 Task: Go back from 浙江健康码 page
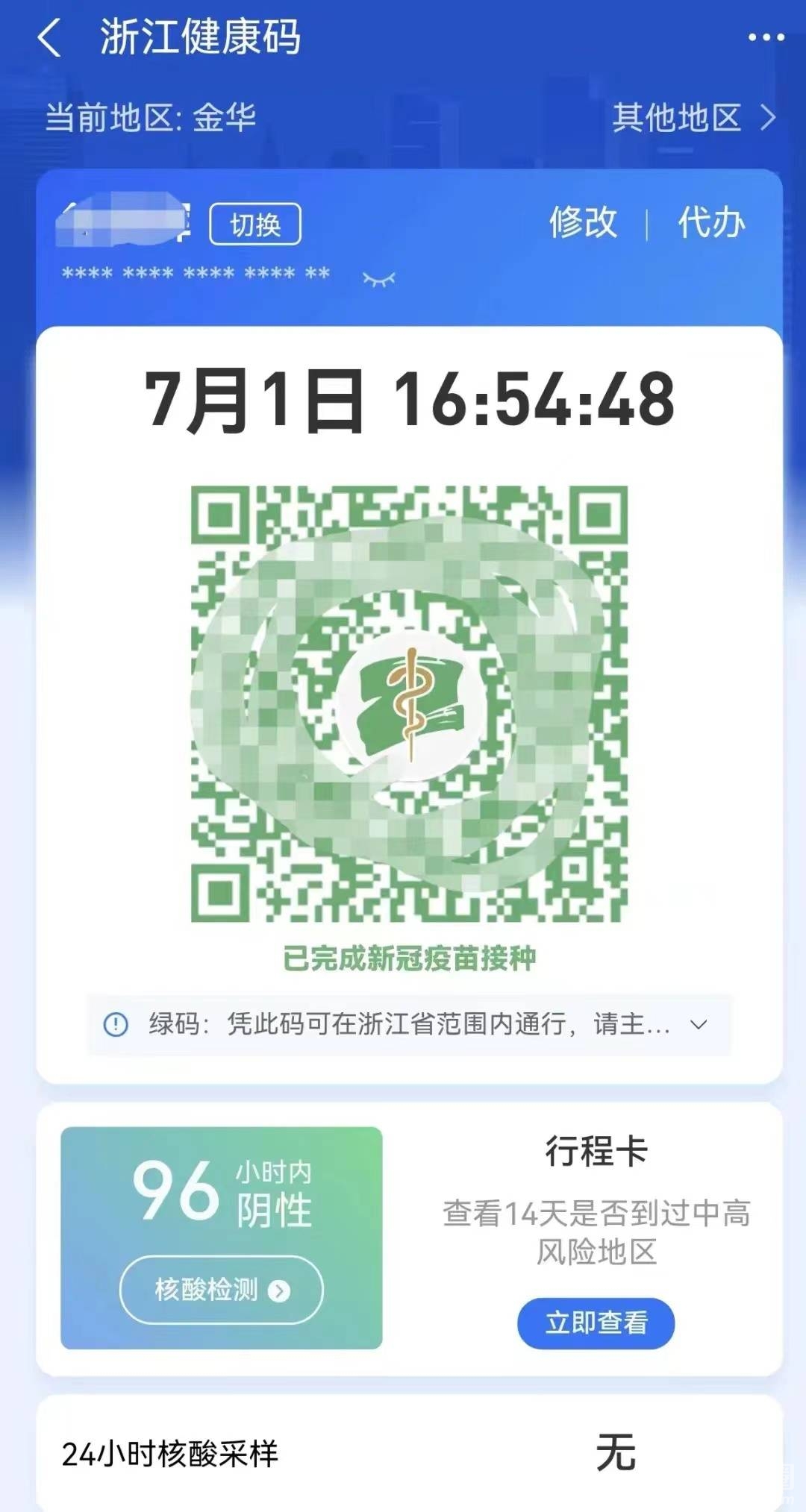tap(49, 38)
